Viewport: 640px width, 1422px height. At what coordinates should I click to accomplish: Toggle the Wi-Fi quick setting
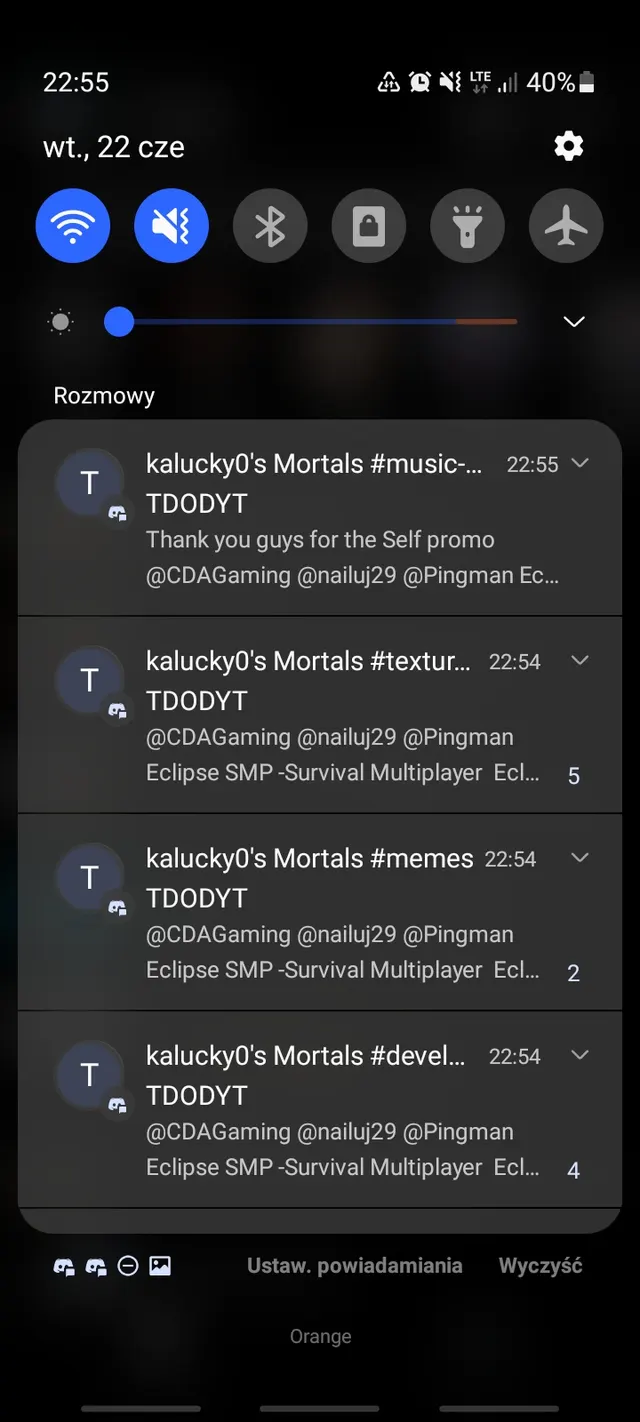73,226
